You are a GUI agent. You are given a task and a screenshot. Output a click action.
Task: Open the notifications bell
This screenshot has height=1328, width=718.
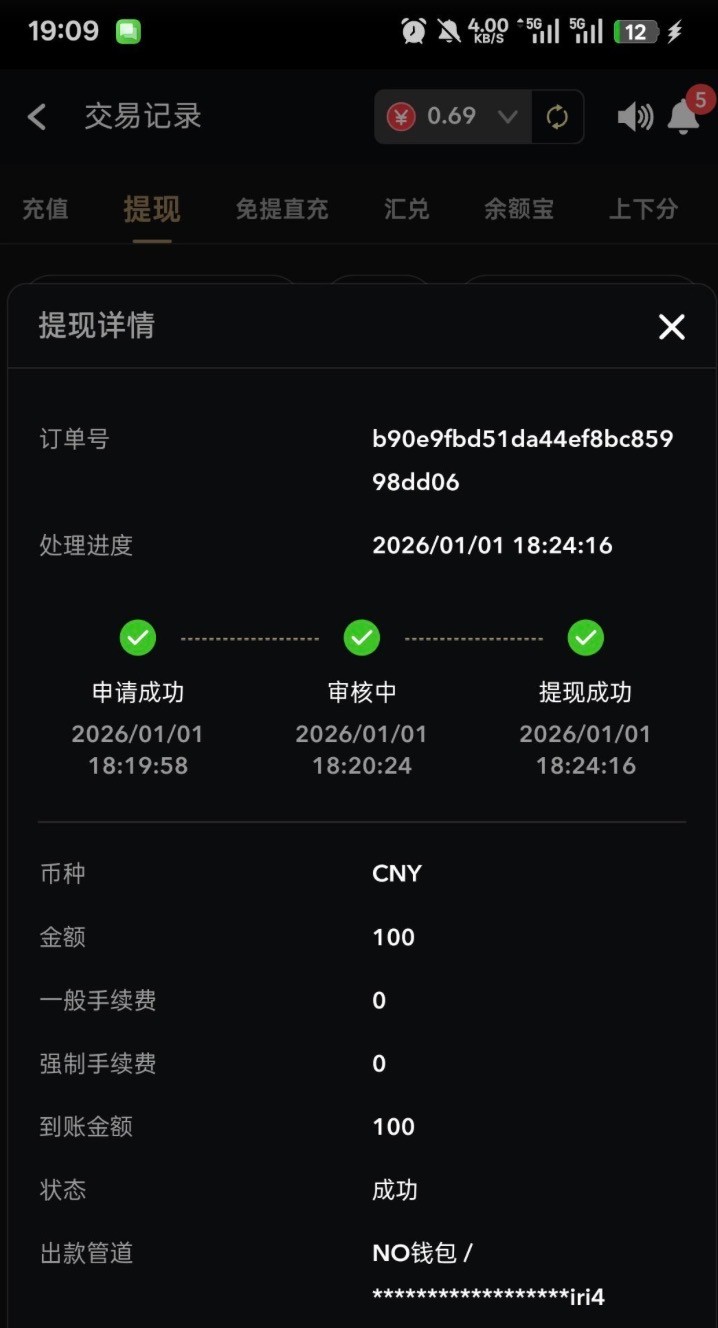pos(684,116)
